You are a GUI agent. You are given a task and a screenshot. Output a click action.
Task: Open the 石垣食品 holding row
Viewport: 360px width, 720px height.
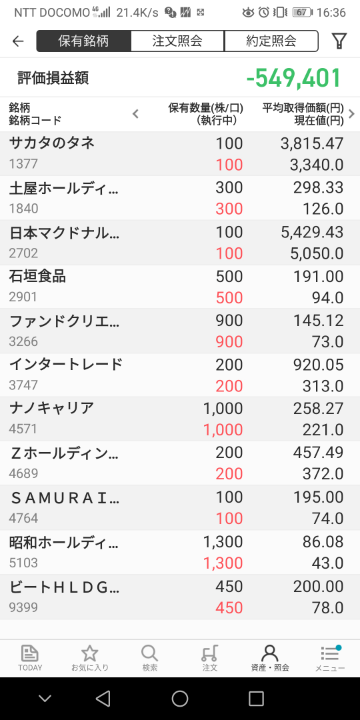(180, 287)
